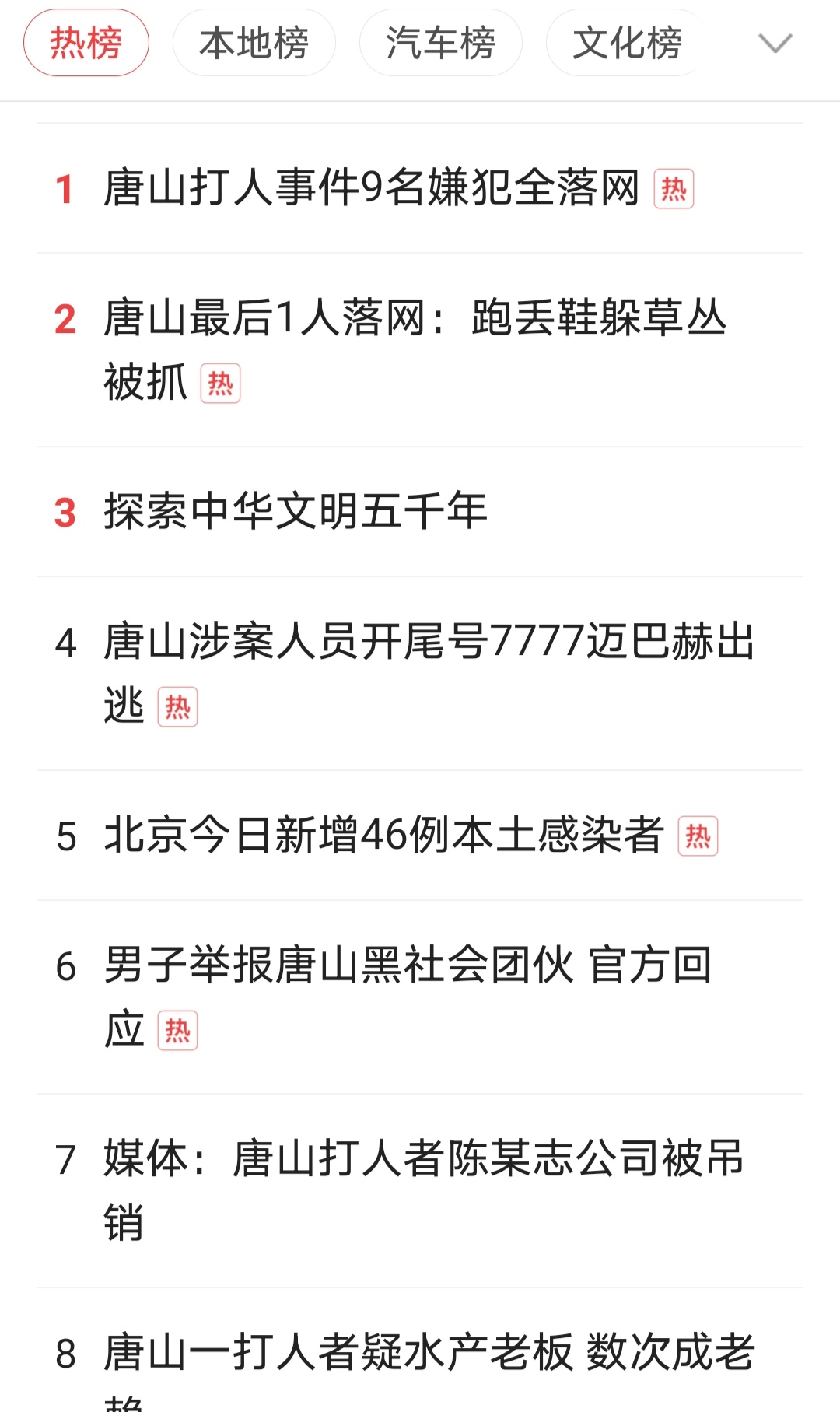Open 唐山最后1人落网 story
The height and width of the screenshot is (1412, 840).
point(415,319)
